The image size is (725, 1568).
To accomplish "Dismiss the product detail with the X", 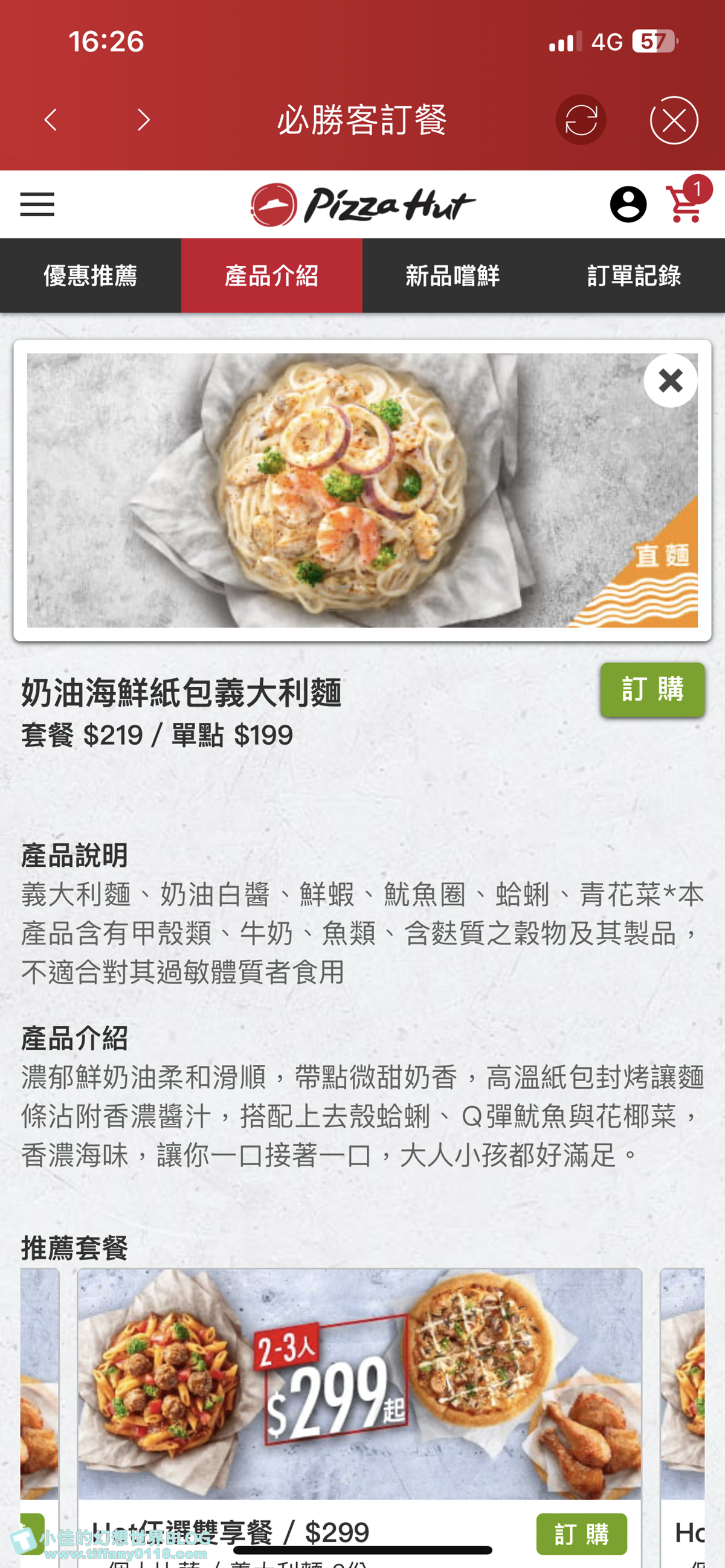I will (x=670, y=381).
